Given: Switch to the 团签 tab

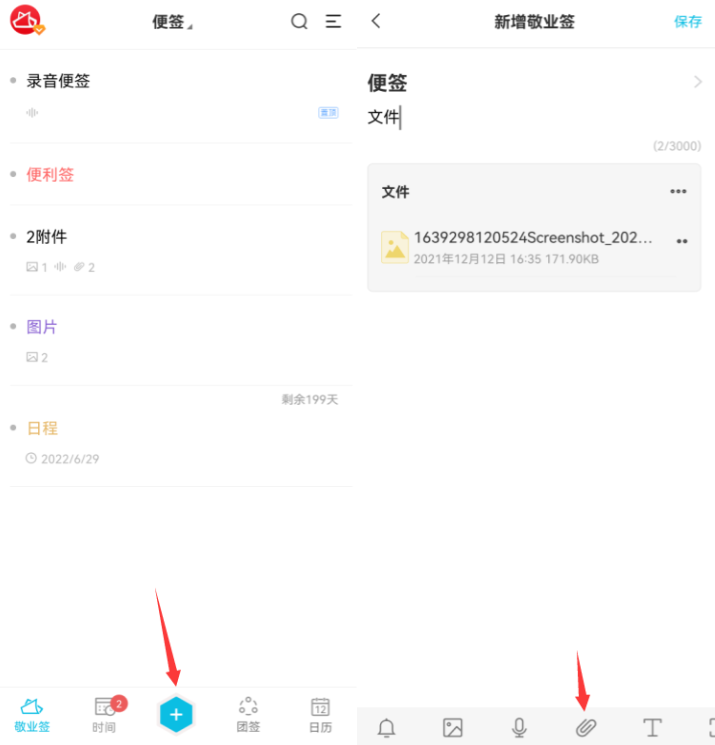Looking at the screenshot, I should tap(248, 714).
